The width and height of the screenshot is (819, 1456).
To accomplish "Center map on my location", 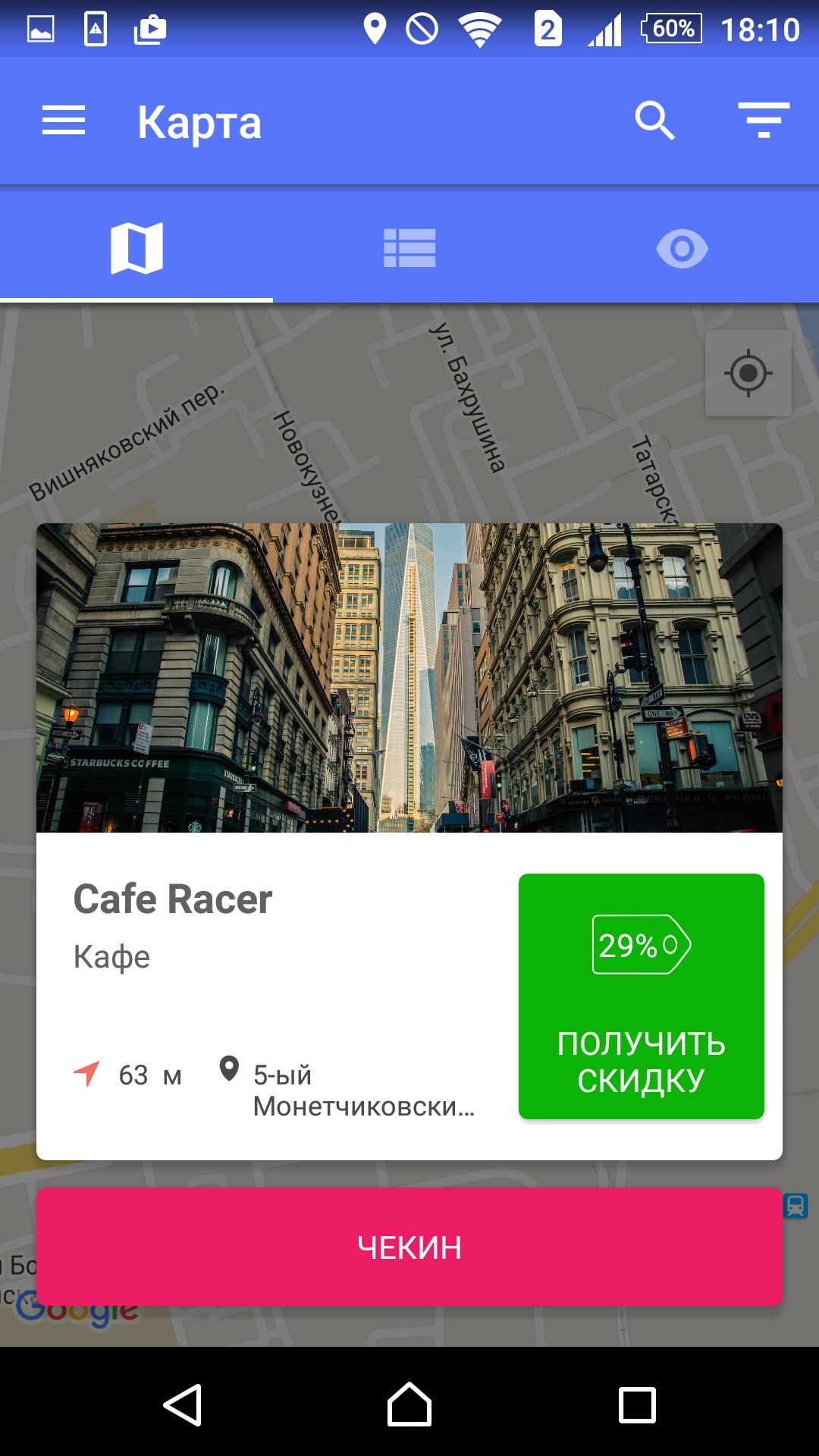I will pos(748,373).
